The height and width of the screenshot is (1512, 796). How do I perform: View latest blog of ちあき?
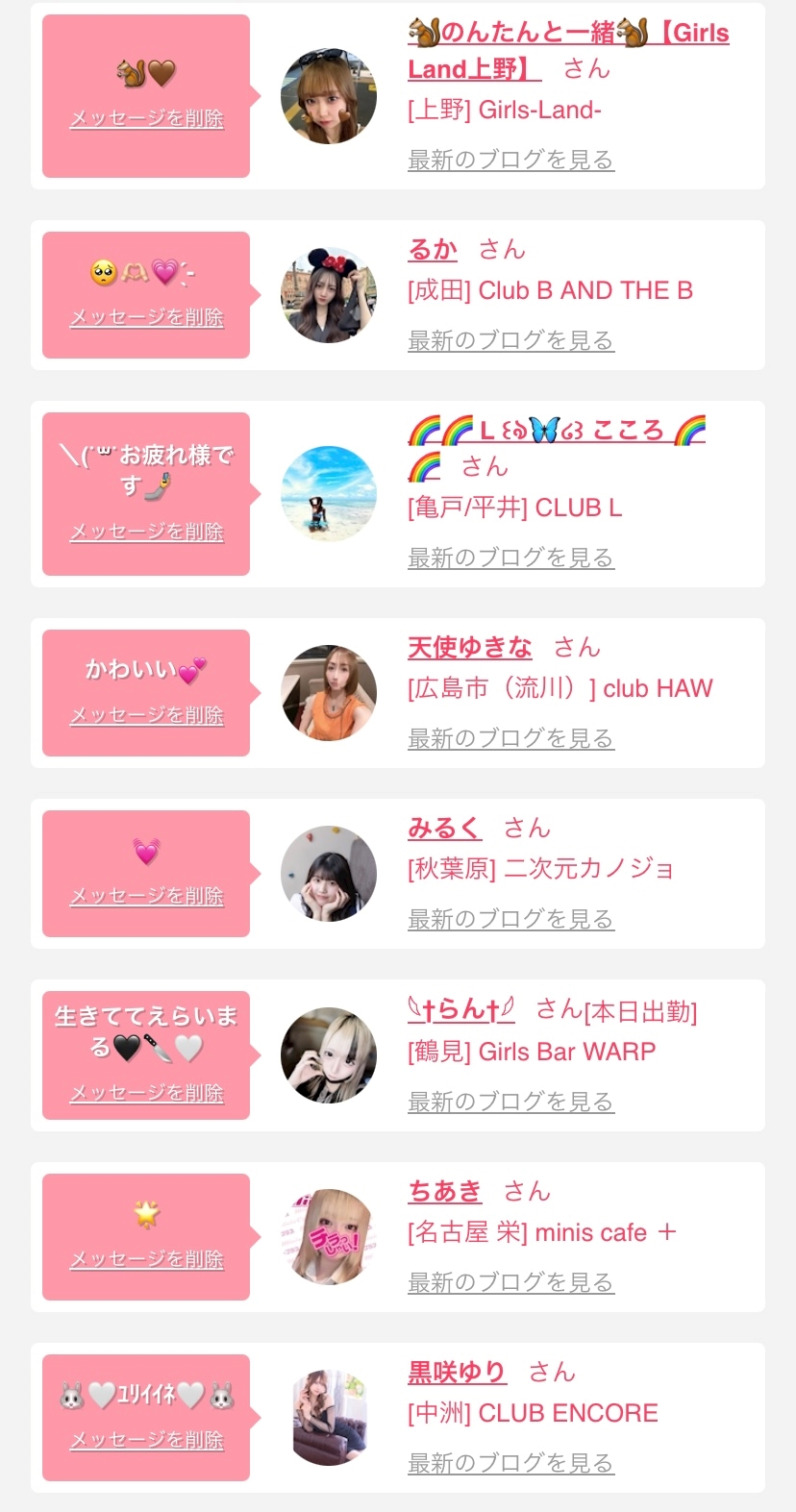click(510, 1282)
